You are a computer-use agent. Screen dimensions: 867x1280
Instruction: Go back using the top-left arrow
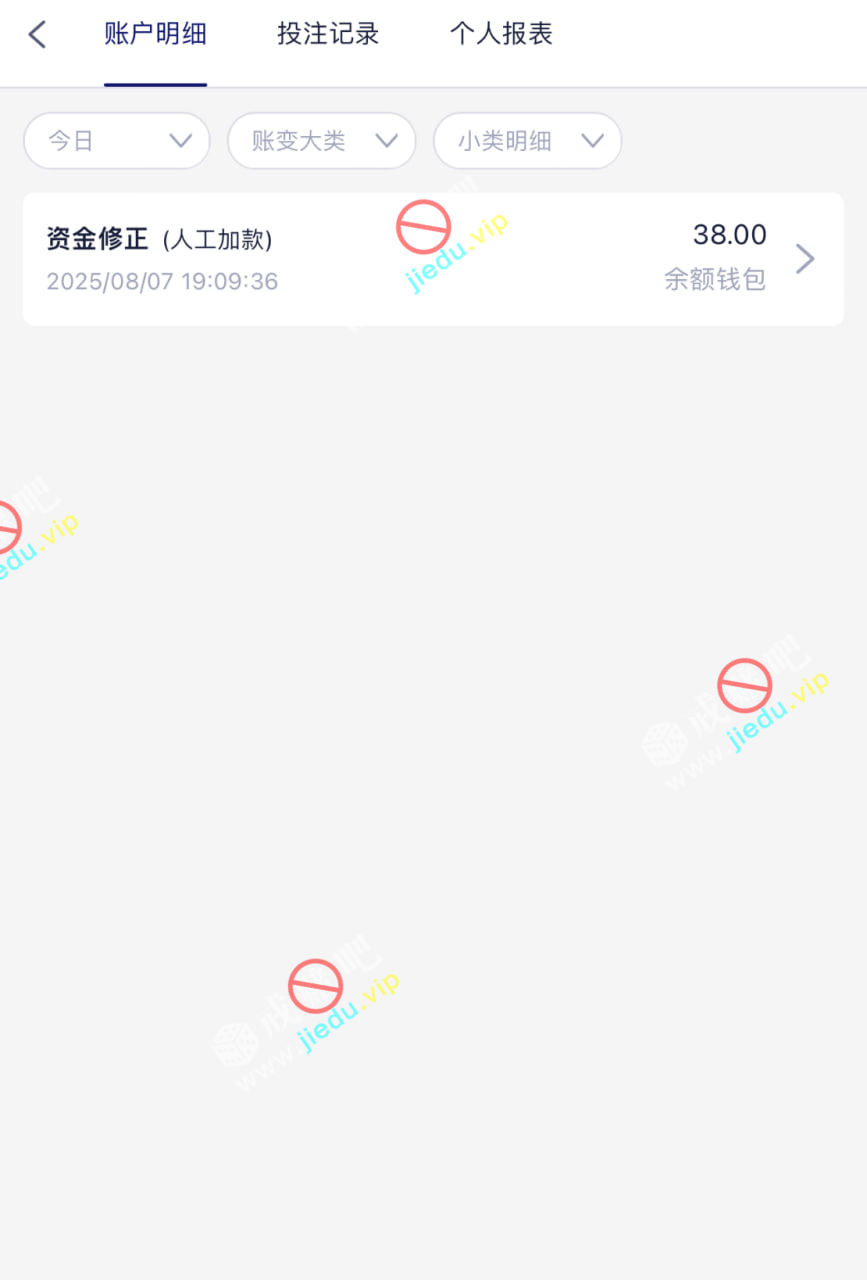(x=37, y=35)
